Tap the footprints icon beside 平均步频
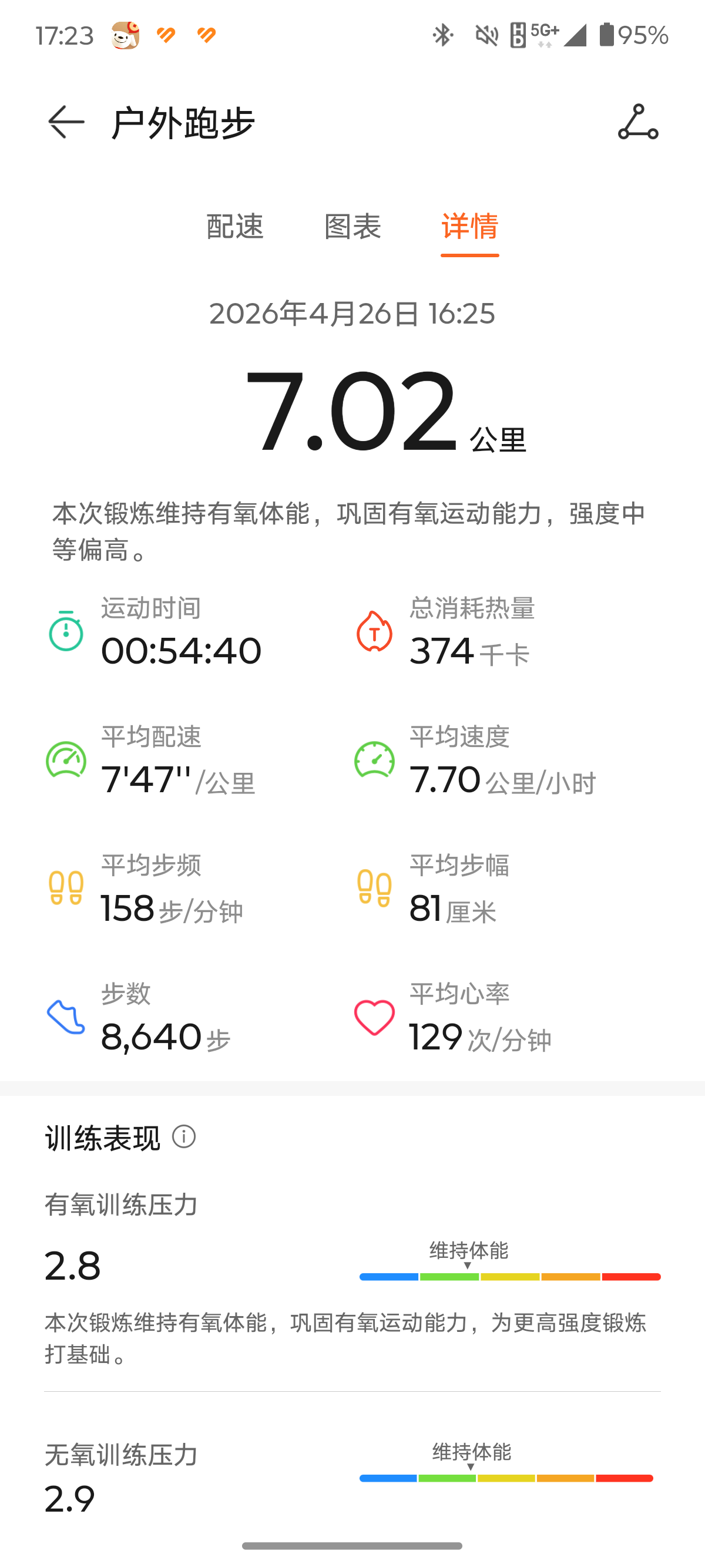 (65, 889)
